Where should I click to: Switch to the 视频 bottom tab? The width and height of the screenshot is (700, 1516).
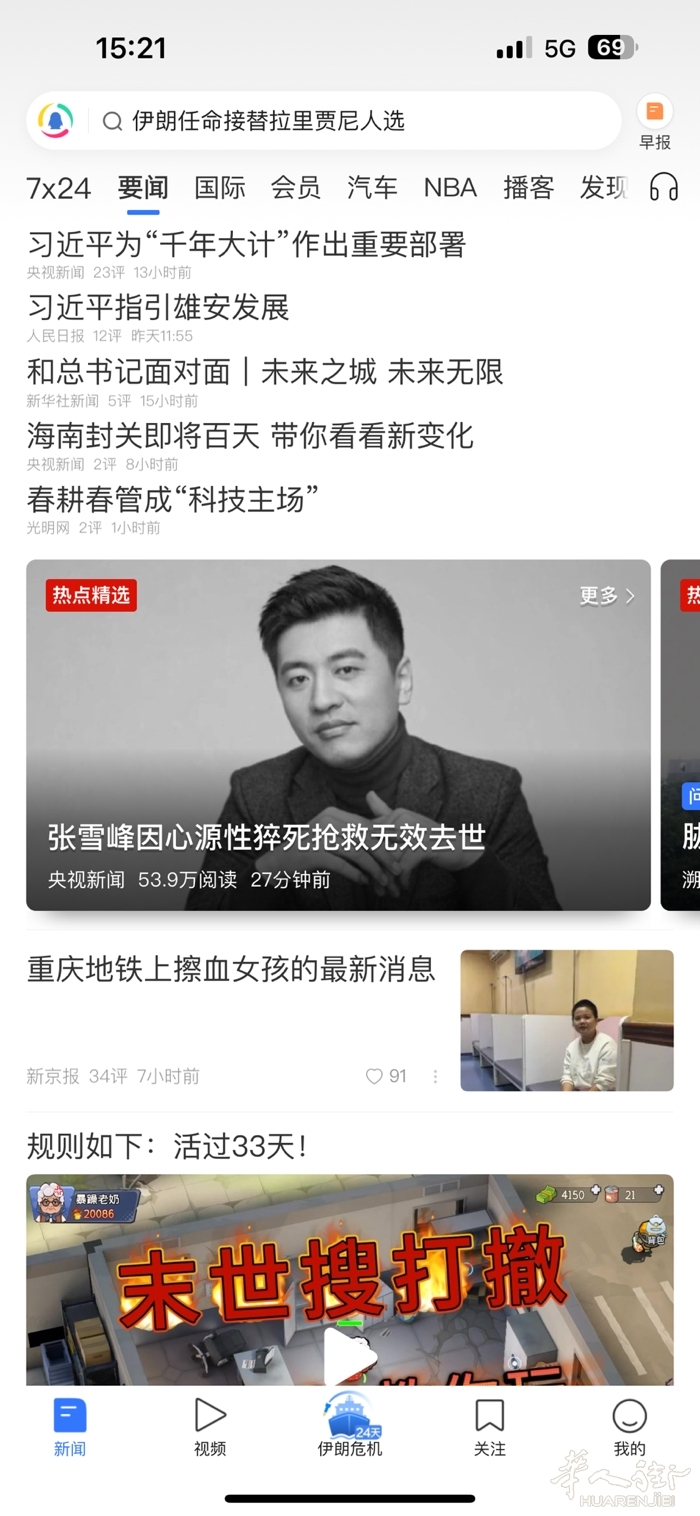pyautogui.click(x=210, y=1425)
